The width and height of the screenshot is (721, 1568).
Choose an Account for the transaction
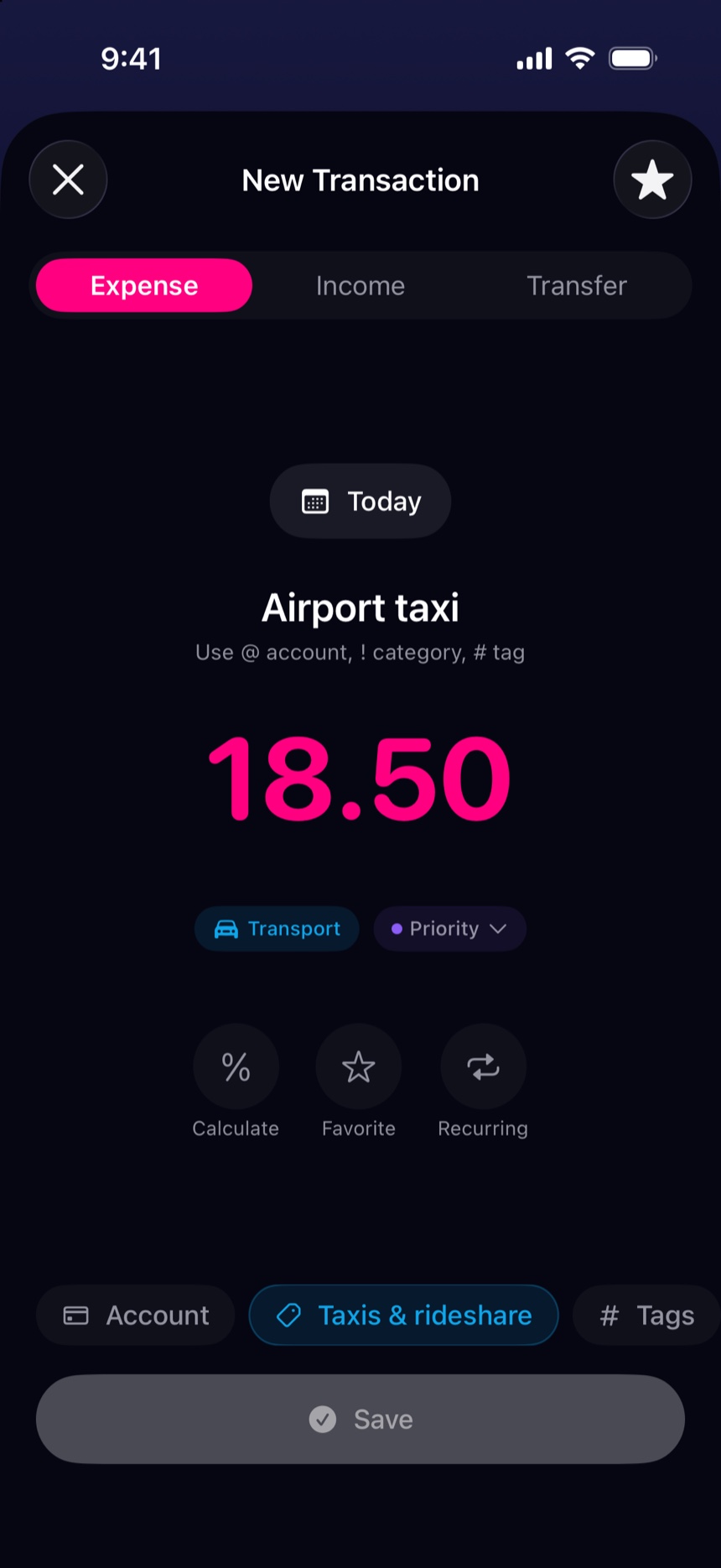(136, 1315)
